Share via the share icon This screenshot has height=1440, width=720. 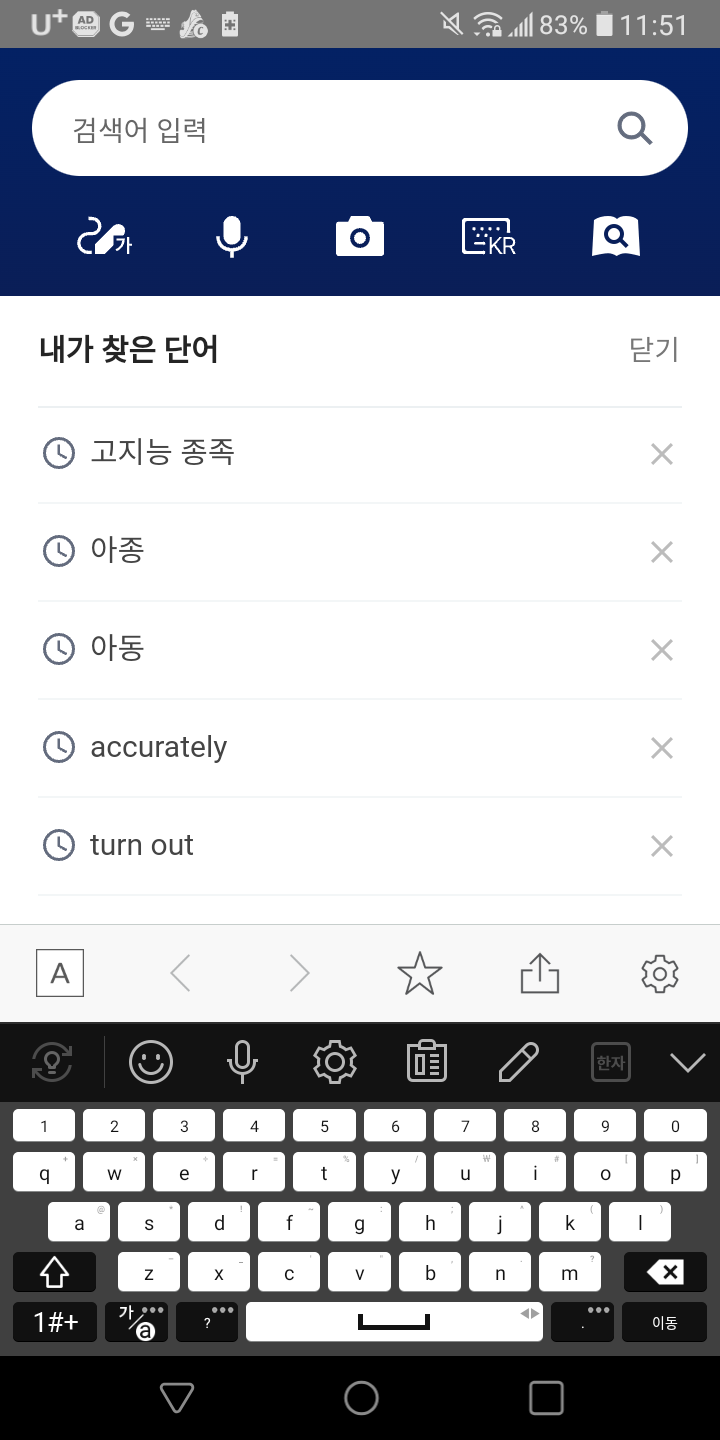pyautogui.click(x=540, y=973)
